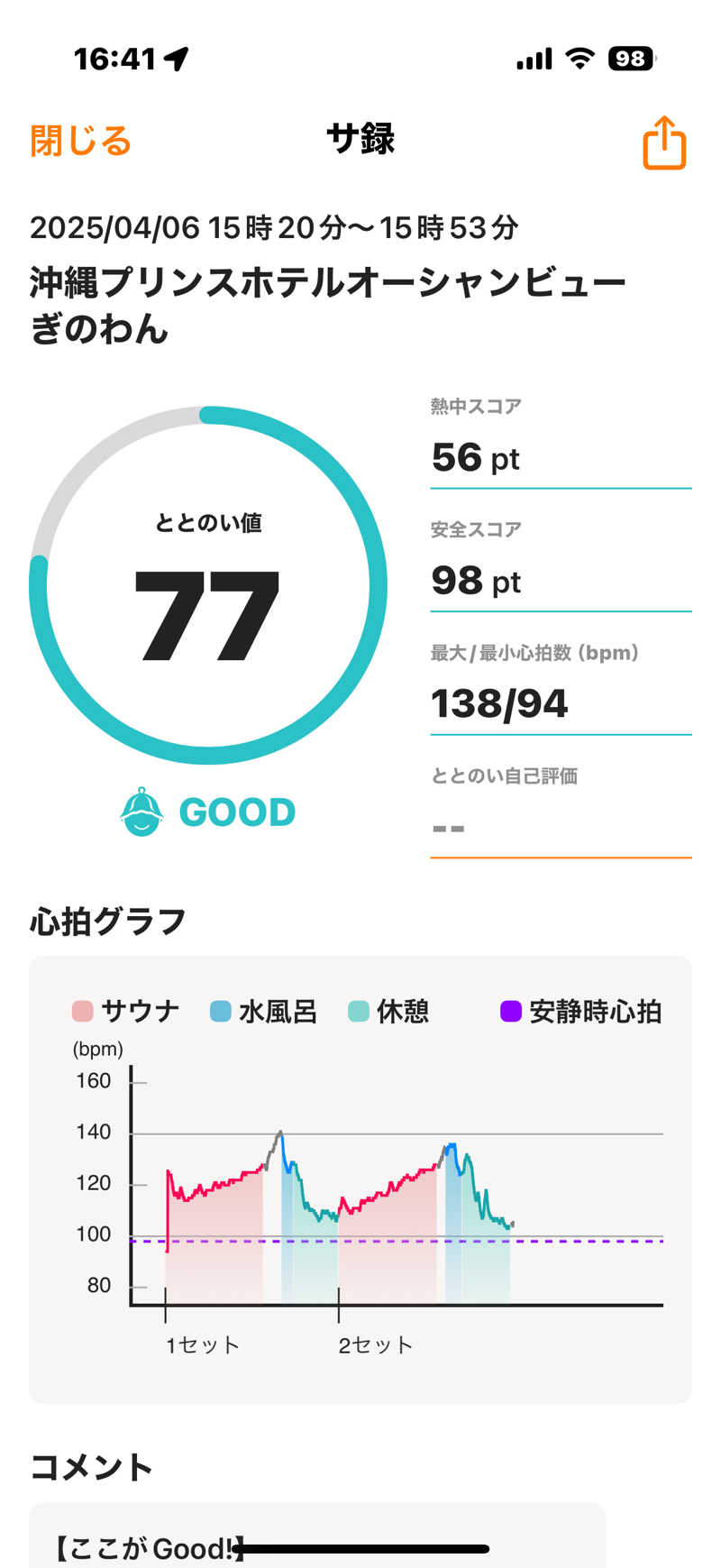Tap 閉じる to close the サ録 screen
Viewport: 721px width, 1568px height.
tap(80, 142)
